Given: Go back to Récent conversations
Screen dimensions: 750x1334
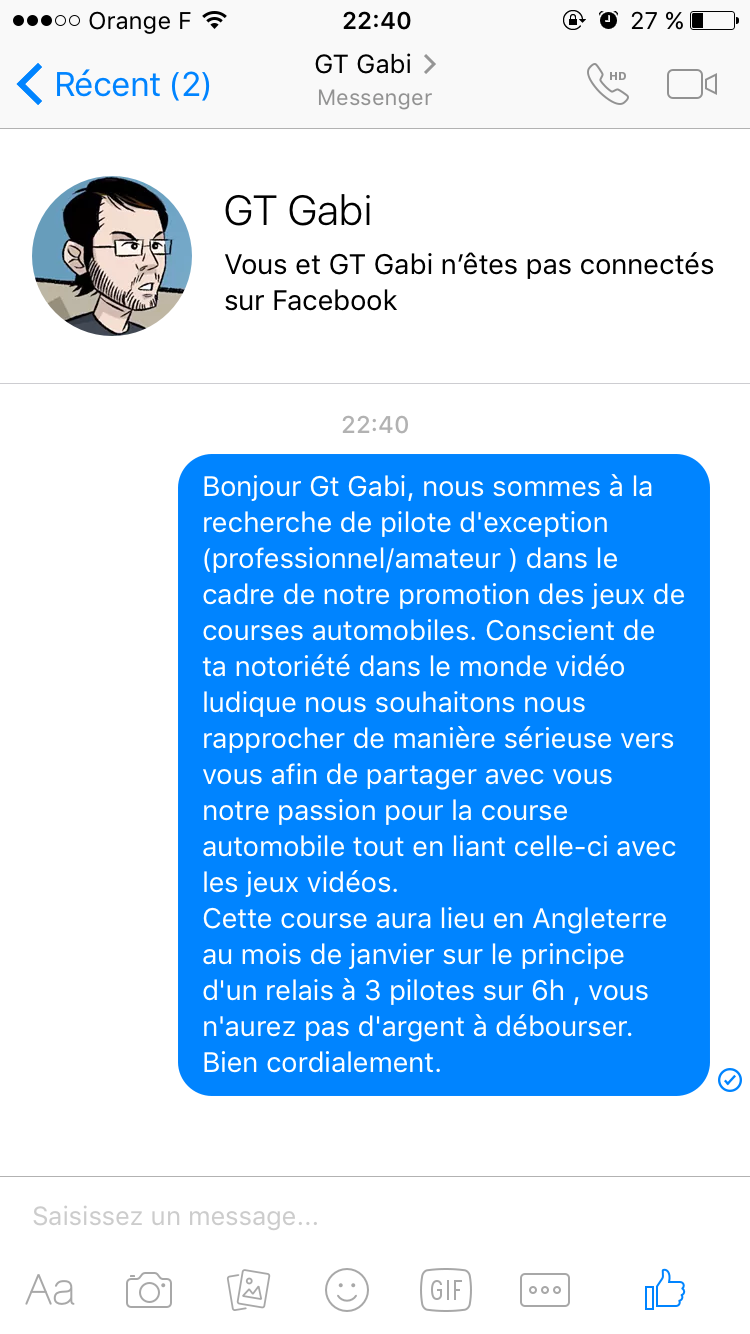Looking at the screenshot, I should 114,84.
